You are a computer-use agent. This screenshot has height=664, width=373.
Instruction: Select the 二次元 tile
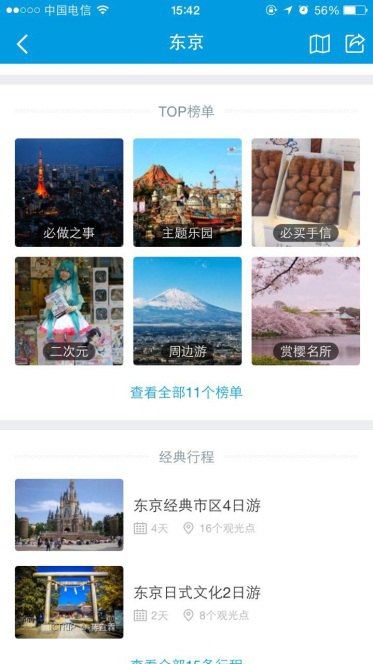[x=69, y=311]
